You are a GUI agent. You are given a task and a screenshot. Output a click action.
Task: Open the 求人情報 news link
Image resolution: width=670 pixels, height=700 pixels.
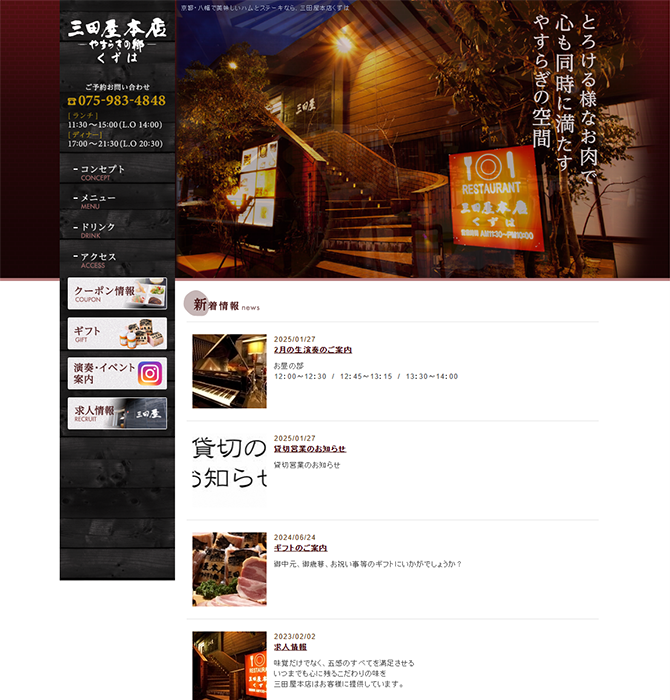(x=290, y=647)
